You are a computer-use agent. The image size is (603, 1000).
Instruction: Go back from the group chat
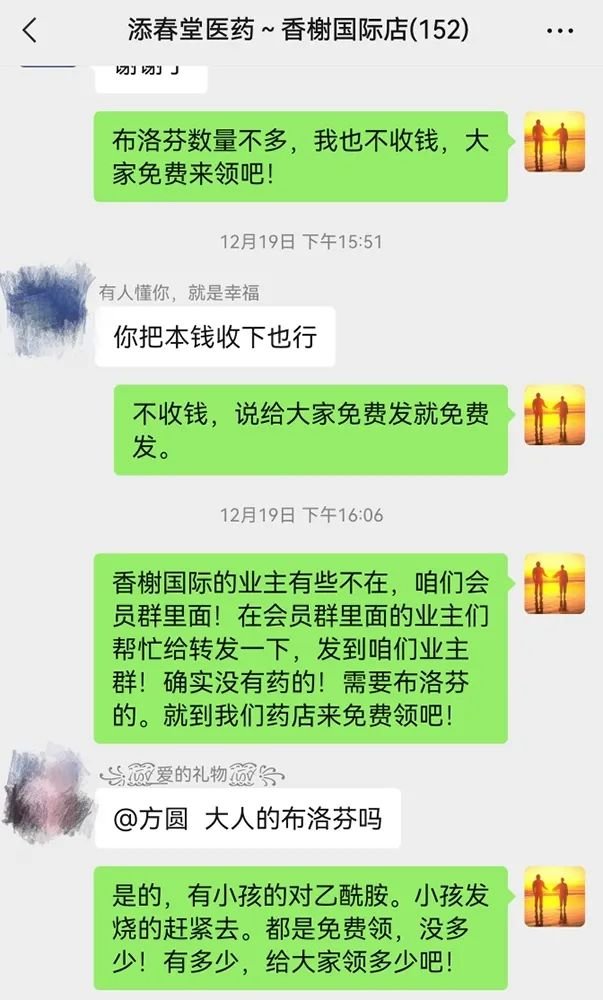29,31
